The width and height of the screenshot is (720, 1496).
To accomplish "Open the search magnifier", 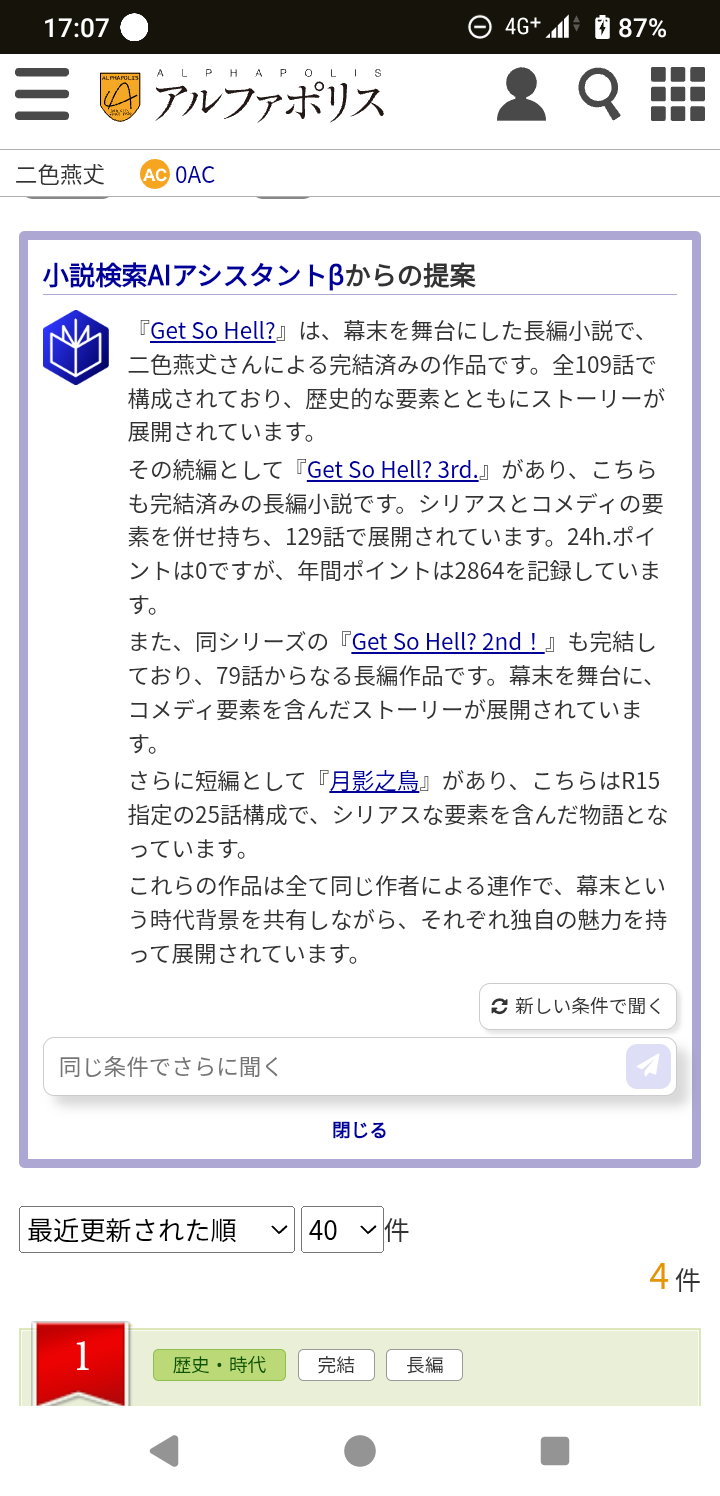I will click(x=599, y=96).
